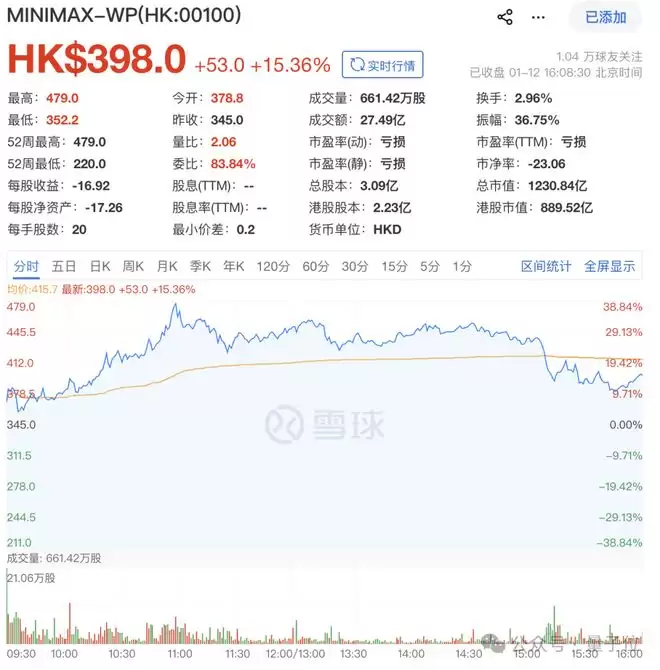Open 区间统计 range statistics
The width and height of the screenshot is (660, 670).
point(546,266)
